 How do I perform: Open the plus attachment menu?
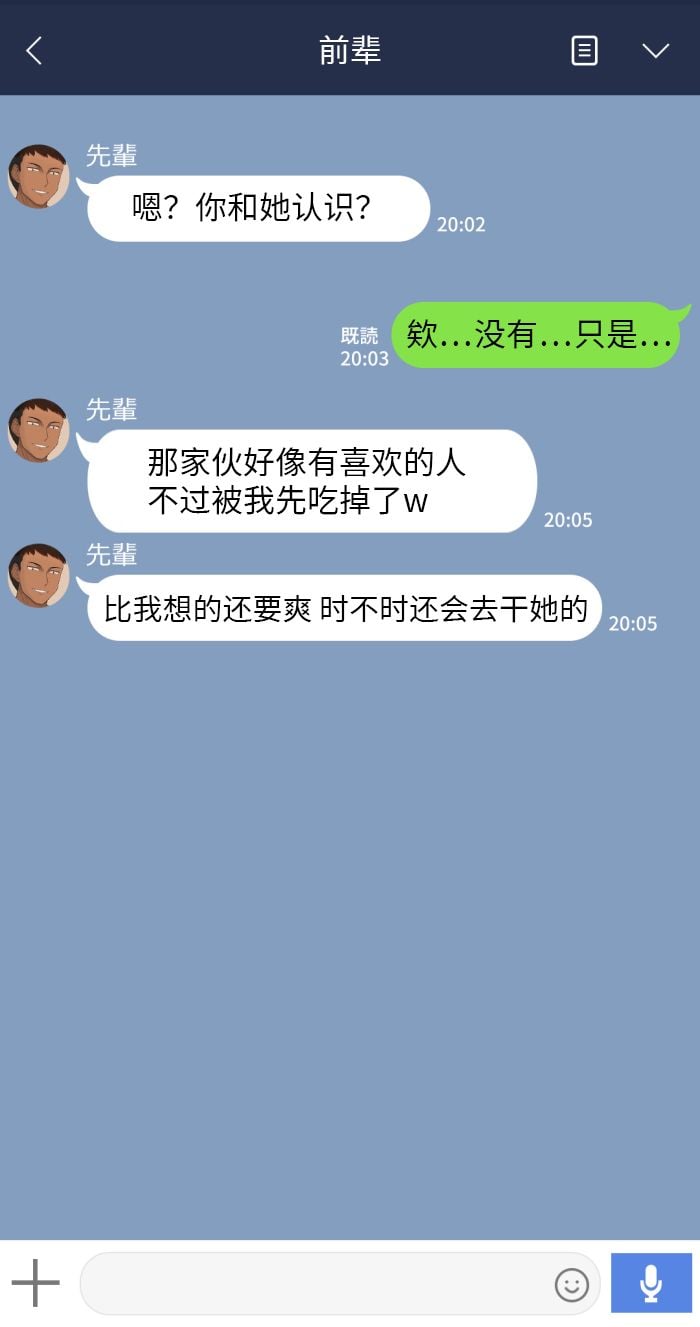click(36, 1283)
